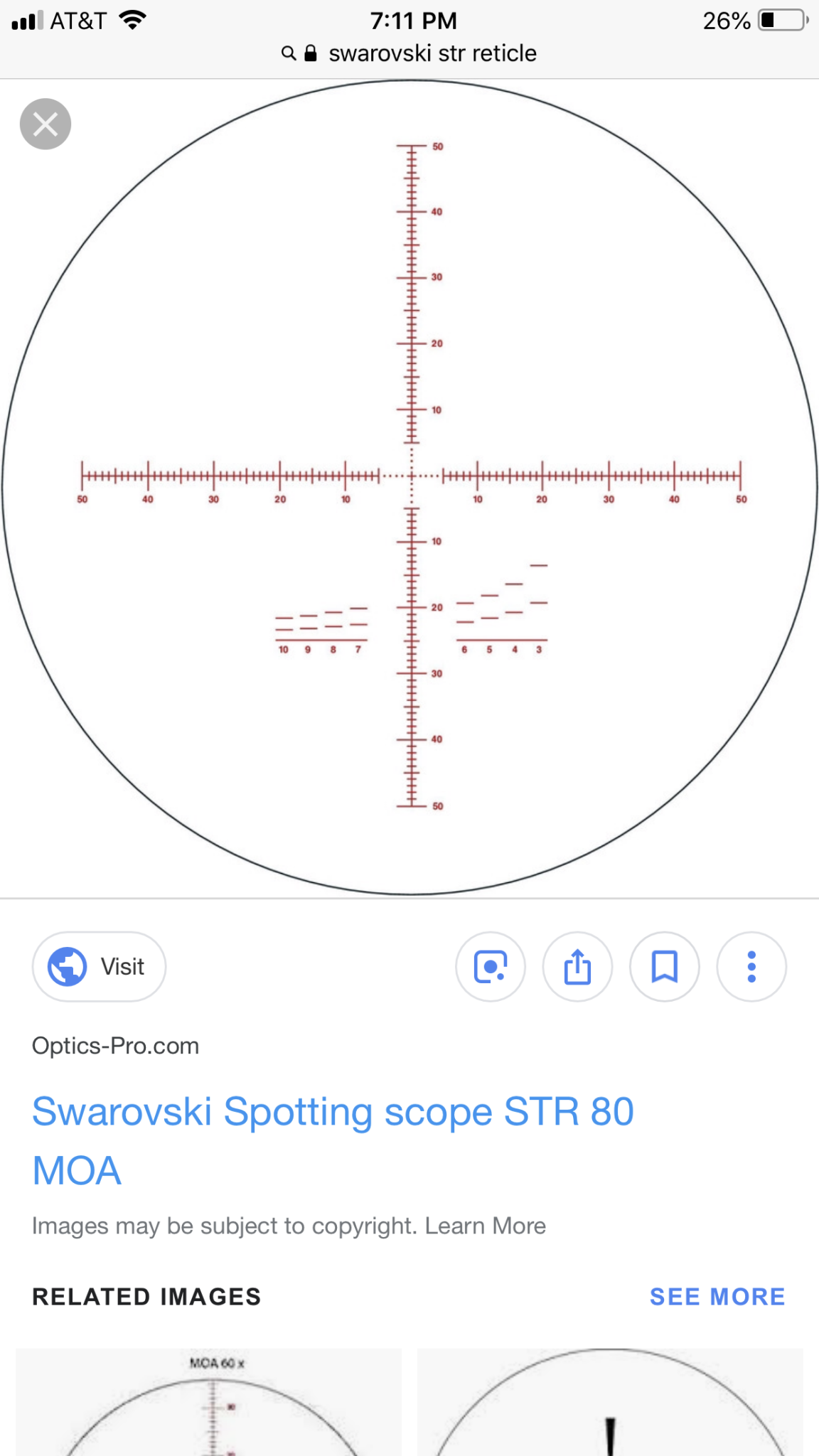Viewport: 819px width, 1456px height.
Task: Open Swarovski Spotting scope STR 80 MOA link
Action: point(333,1141)
